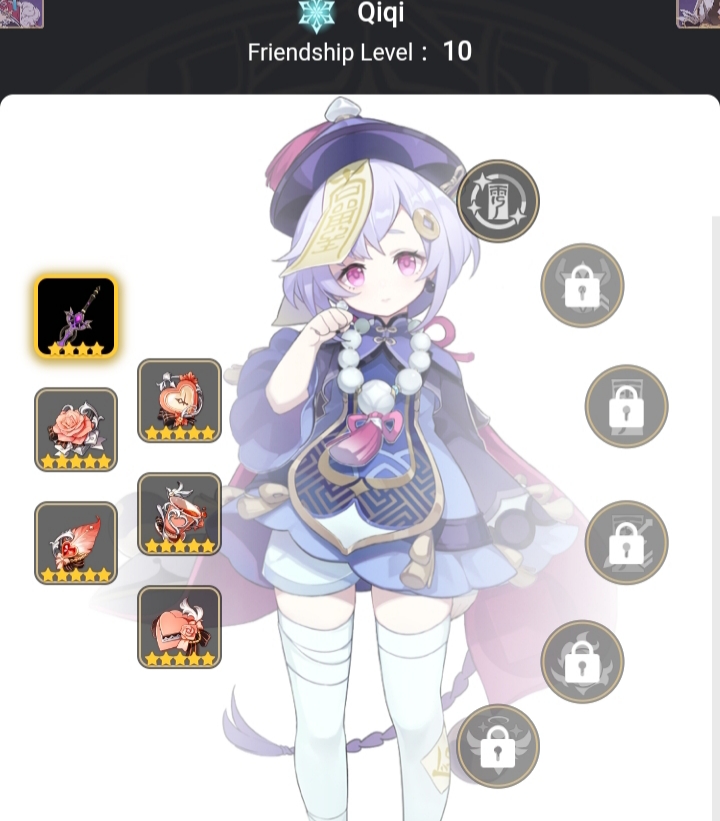Open the goblet artifact details
This screenshot has height=821, width=720.
click(x=179, y=514)
